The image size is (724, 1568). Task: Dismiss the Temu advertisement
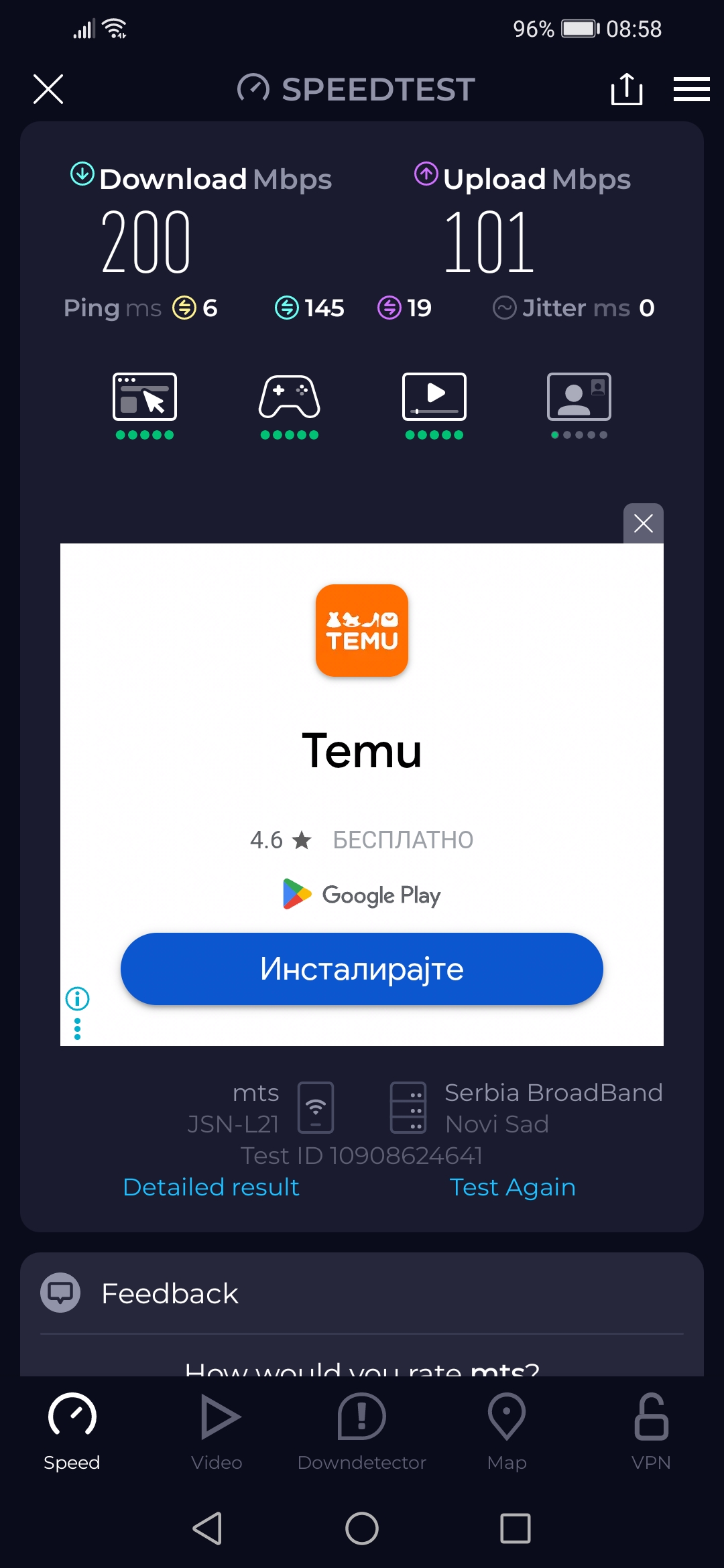click(643, 523)
